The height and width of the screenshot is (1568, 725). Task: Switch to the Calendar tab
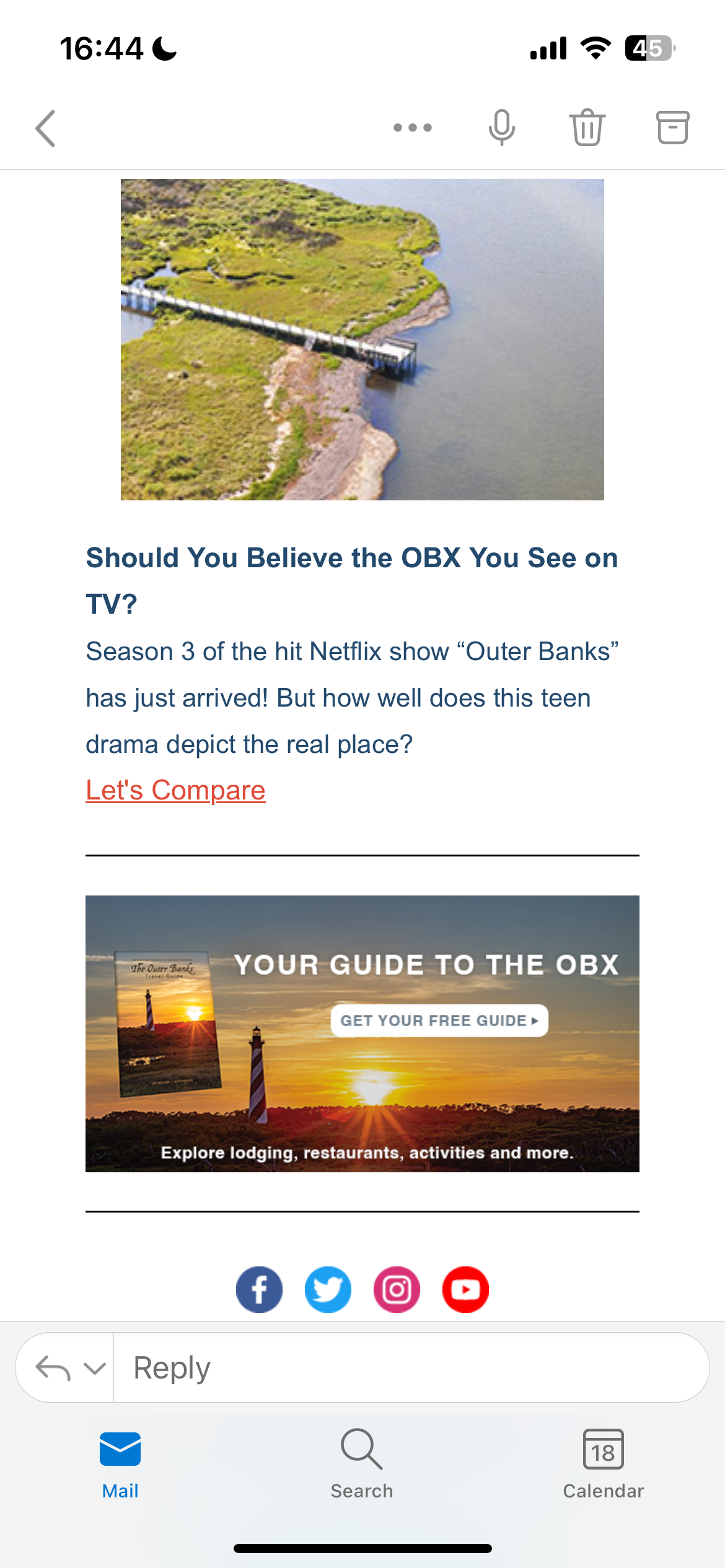[603, 1464]
